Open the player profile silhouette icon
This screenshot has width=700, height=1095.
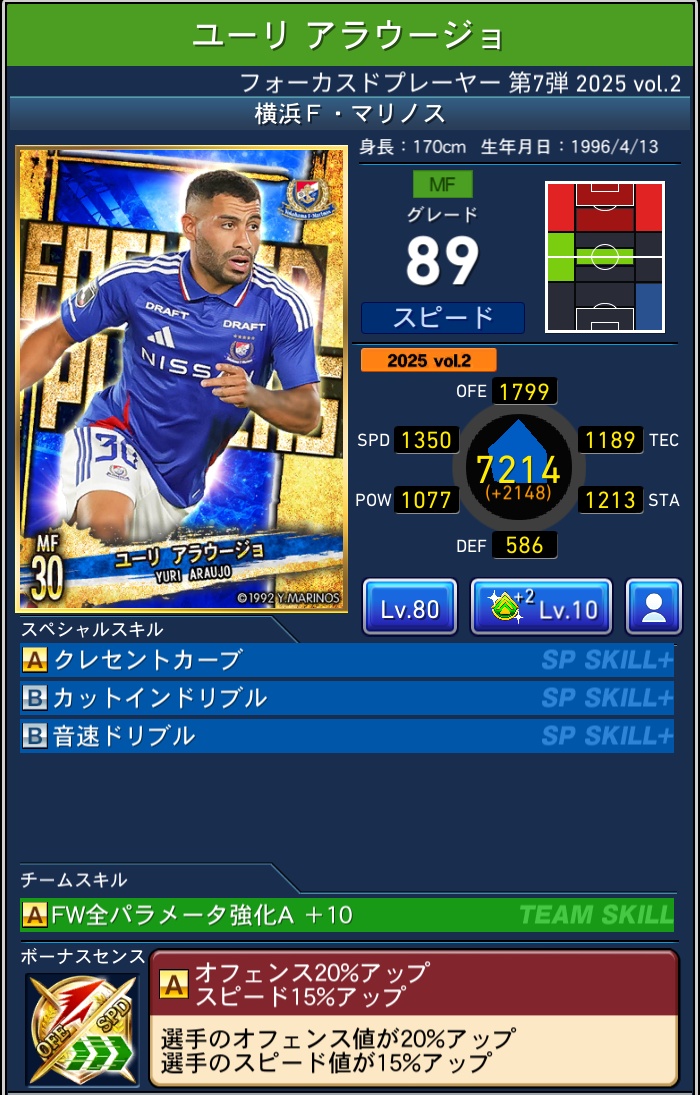pyautogui.click(x=653, y=607)
